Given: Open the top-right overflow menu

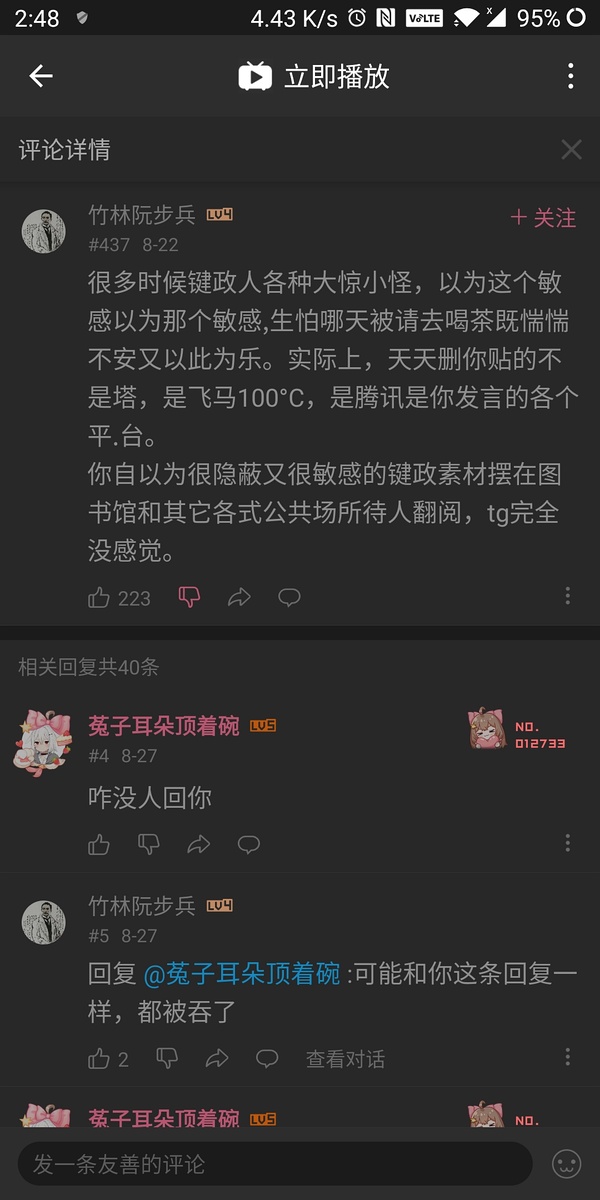Looking at the screenshot, I should point(570,76).
